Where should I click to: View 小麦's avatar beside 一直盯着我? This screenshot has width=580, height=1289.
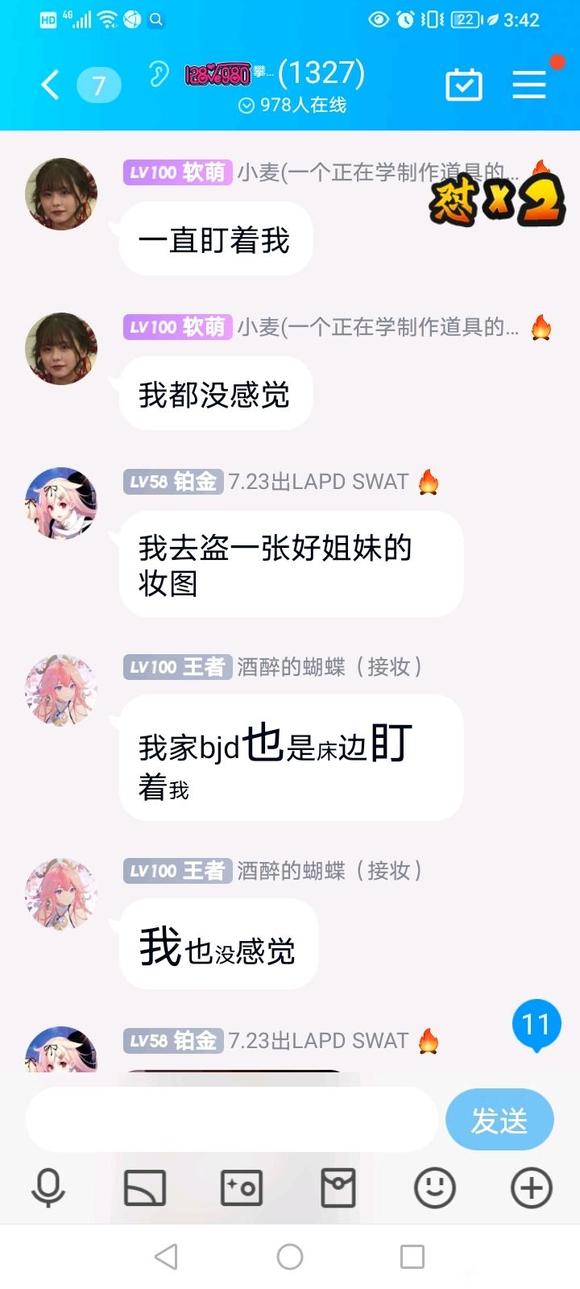(x=61, y=194)
